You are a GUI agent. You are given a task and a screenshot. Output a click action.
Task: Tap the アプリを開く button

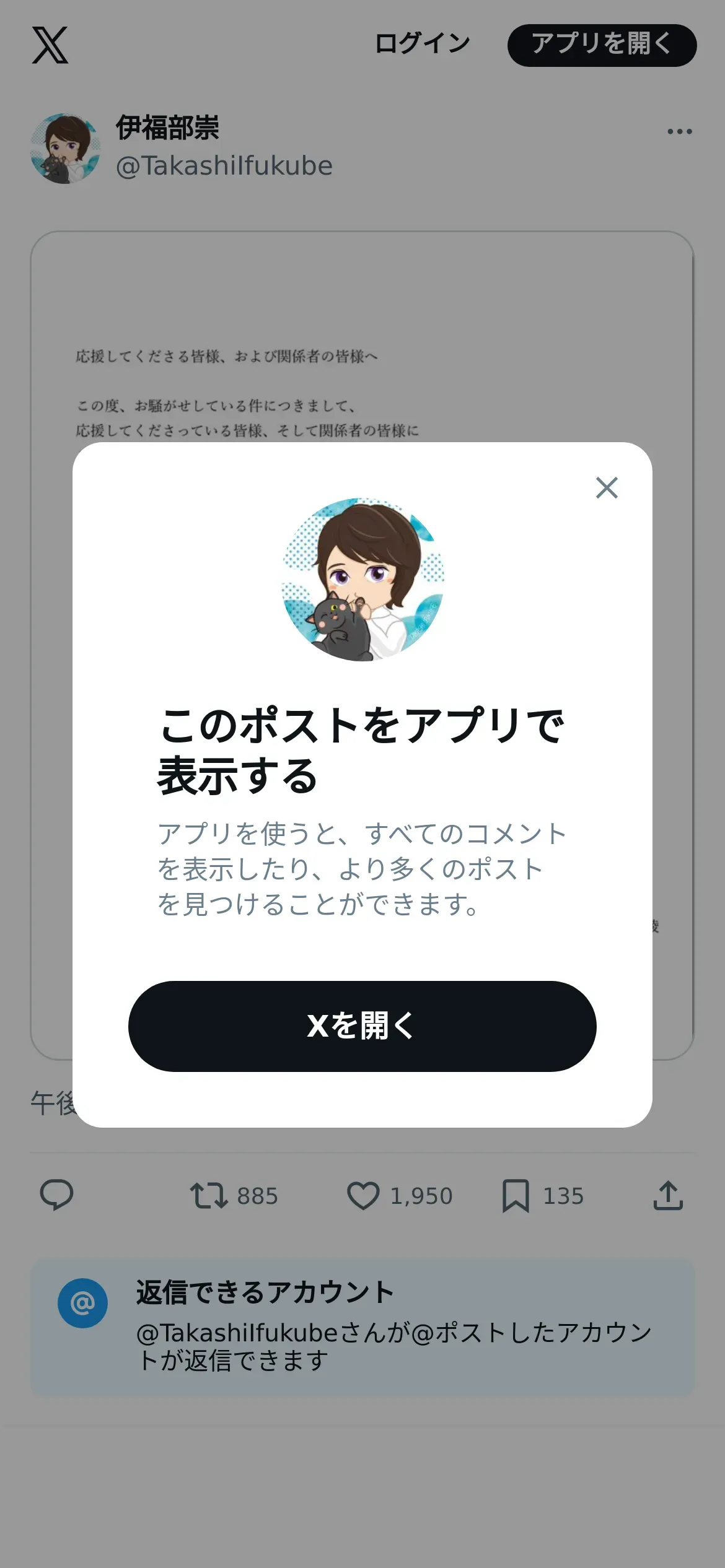602,45
